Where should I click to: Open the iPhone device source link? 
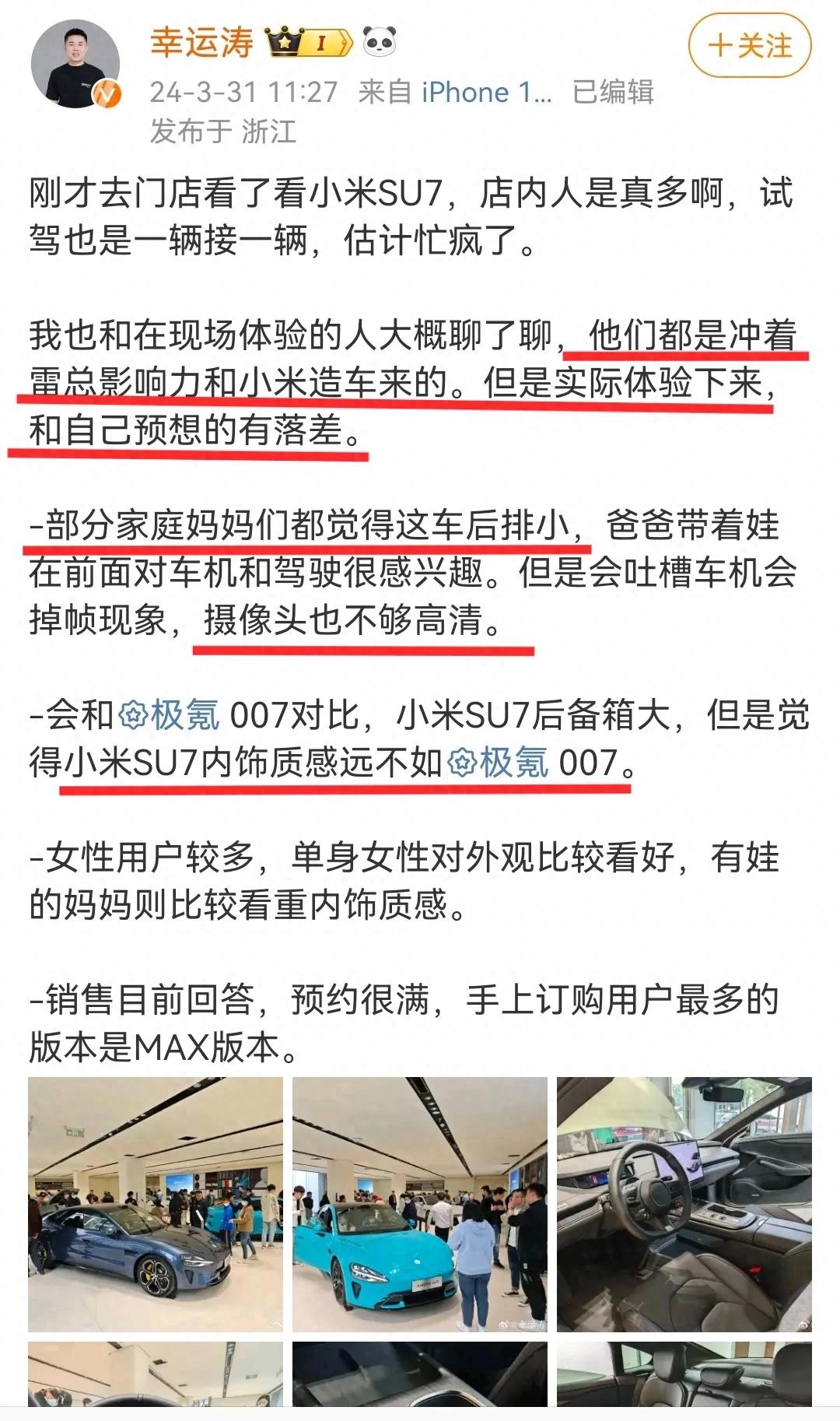click(485, 93)
